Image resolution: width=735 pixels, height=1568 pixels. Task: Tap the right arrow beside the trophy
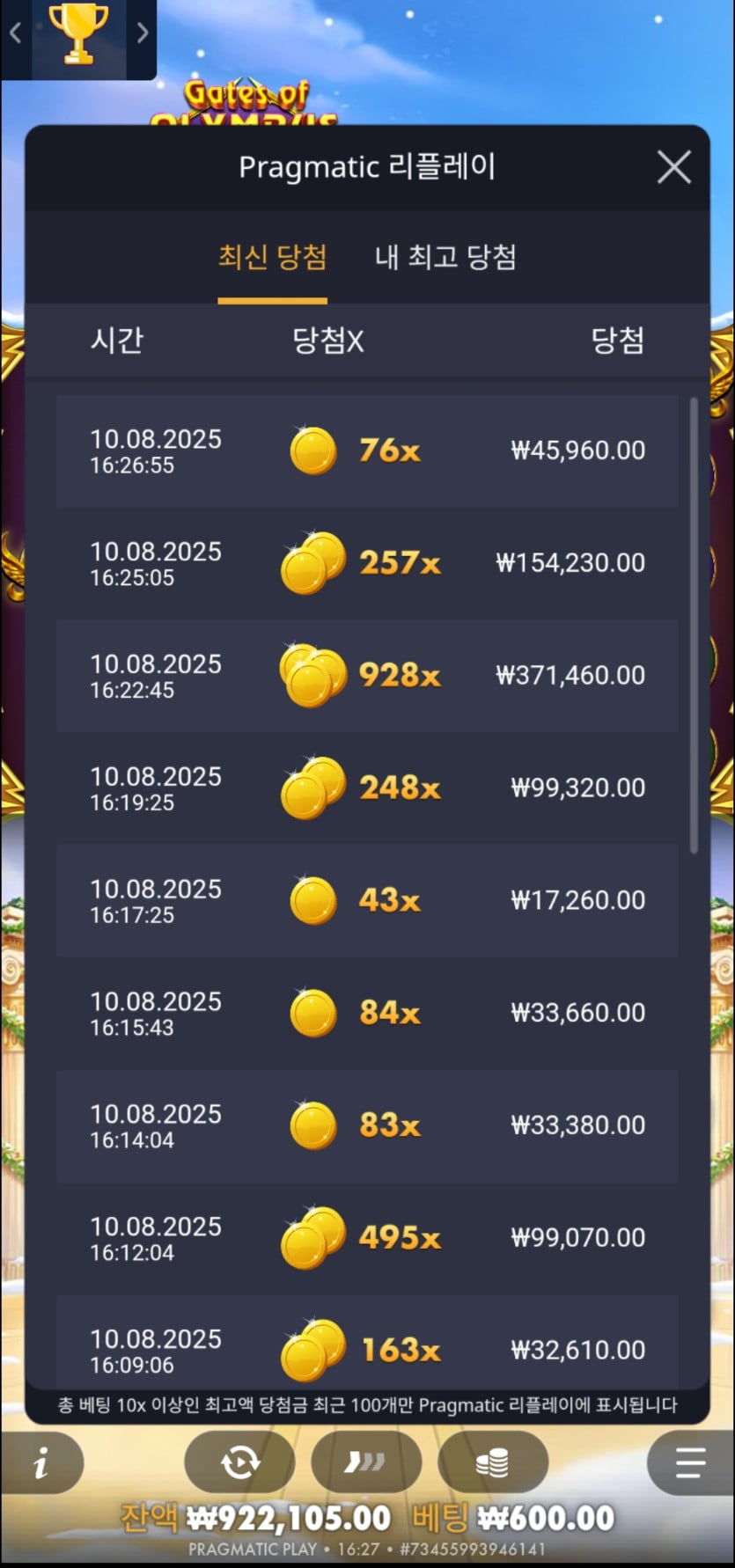point(142,33)
